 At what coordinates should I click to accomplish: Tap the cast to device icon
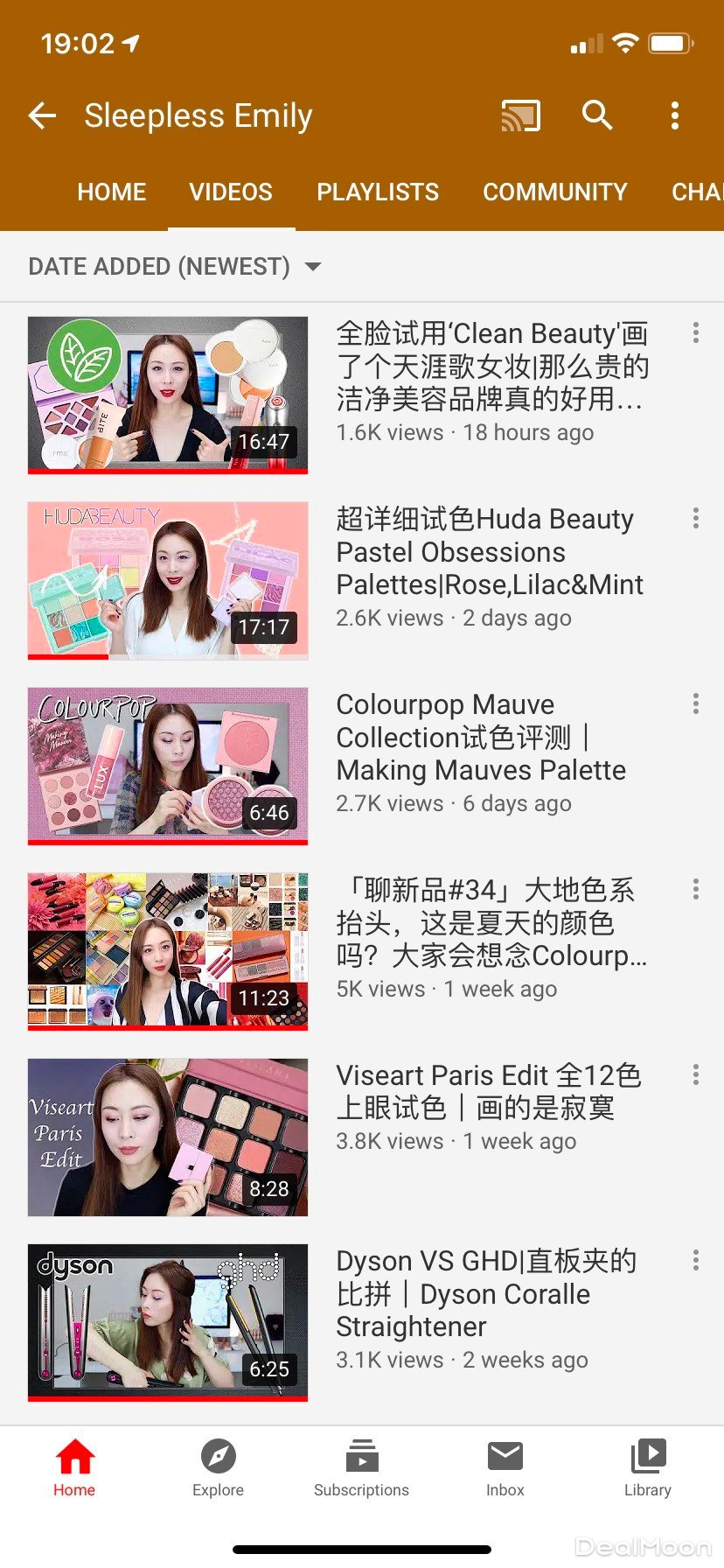click(x=520, y=115)
